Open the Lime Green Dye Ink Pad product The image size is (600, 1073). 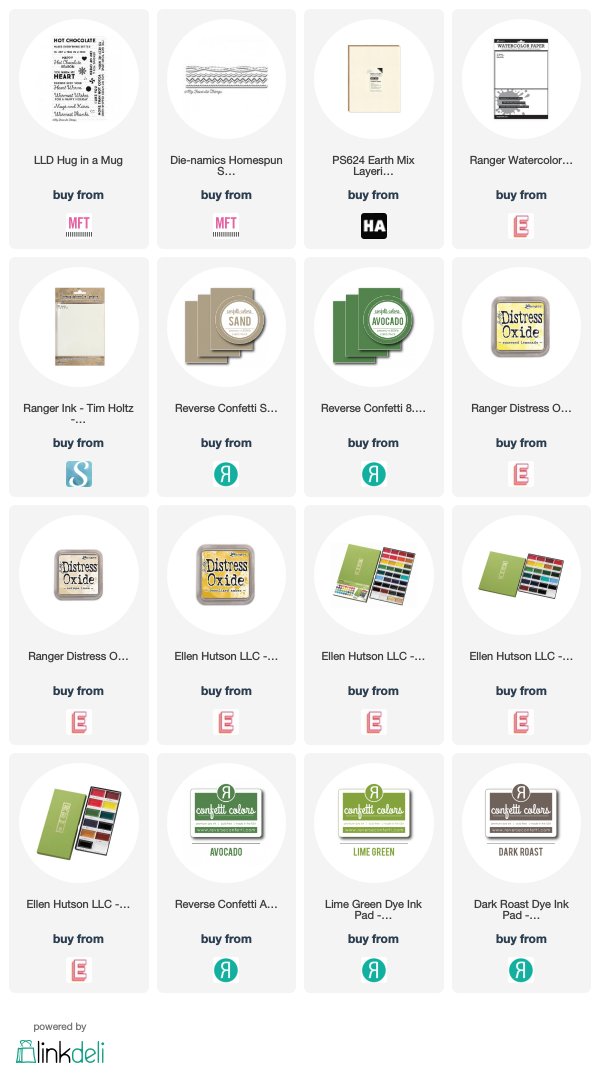click(374, 909)
